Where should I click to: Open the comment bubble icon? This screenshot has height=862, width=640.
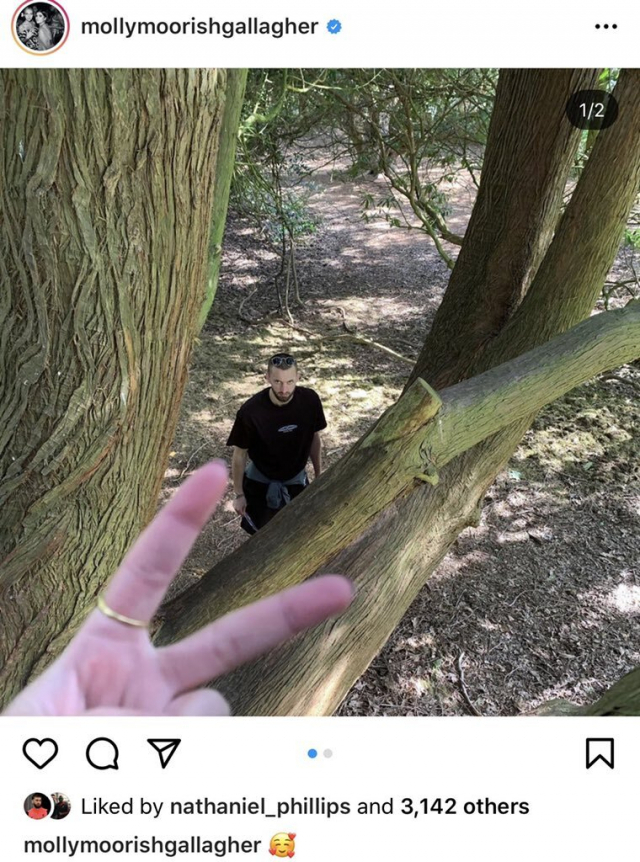101,754
